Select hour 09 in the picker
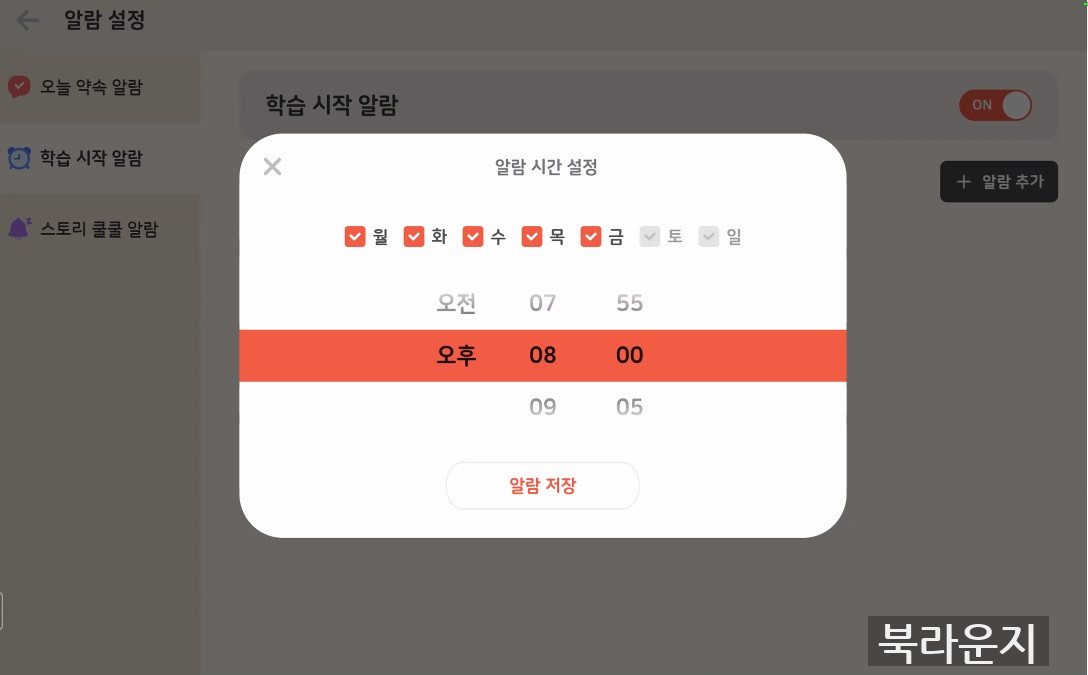 tap(542, 407)
